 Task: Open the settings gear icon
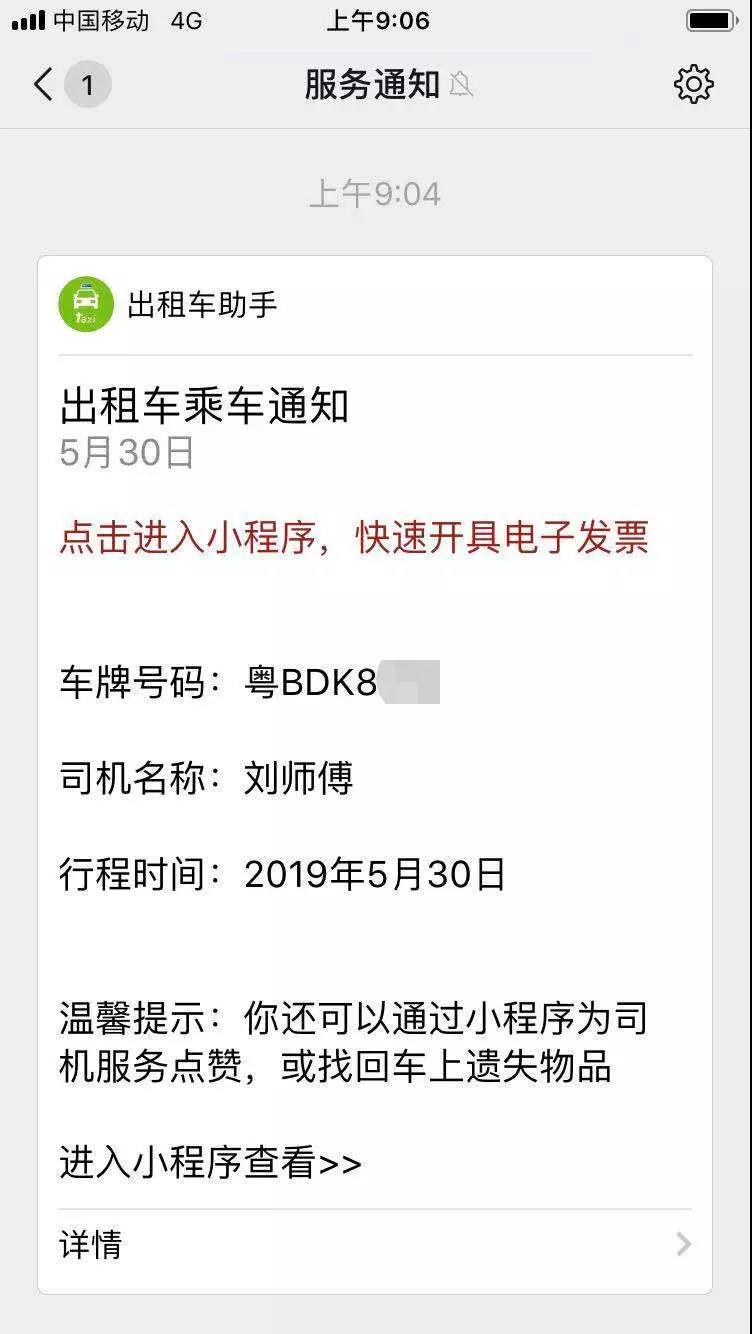click(x=693, y=85)
